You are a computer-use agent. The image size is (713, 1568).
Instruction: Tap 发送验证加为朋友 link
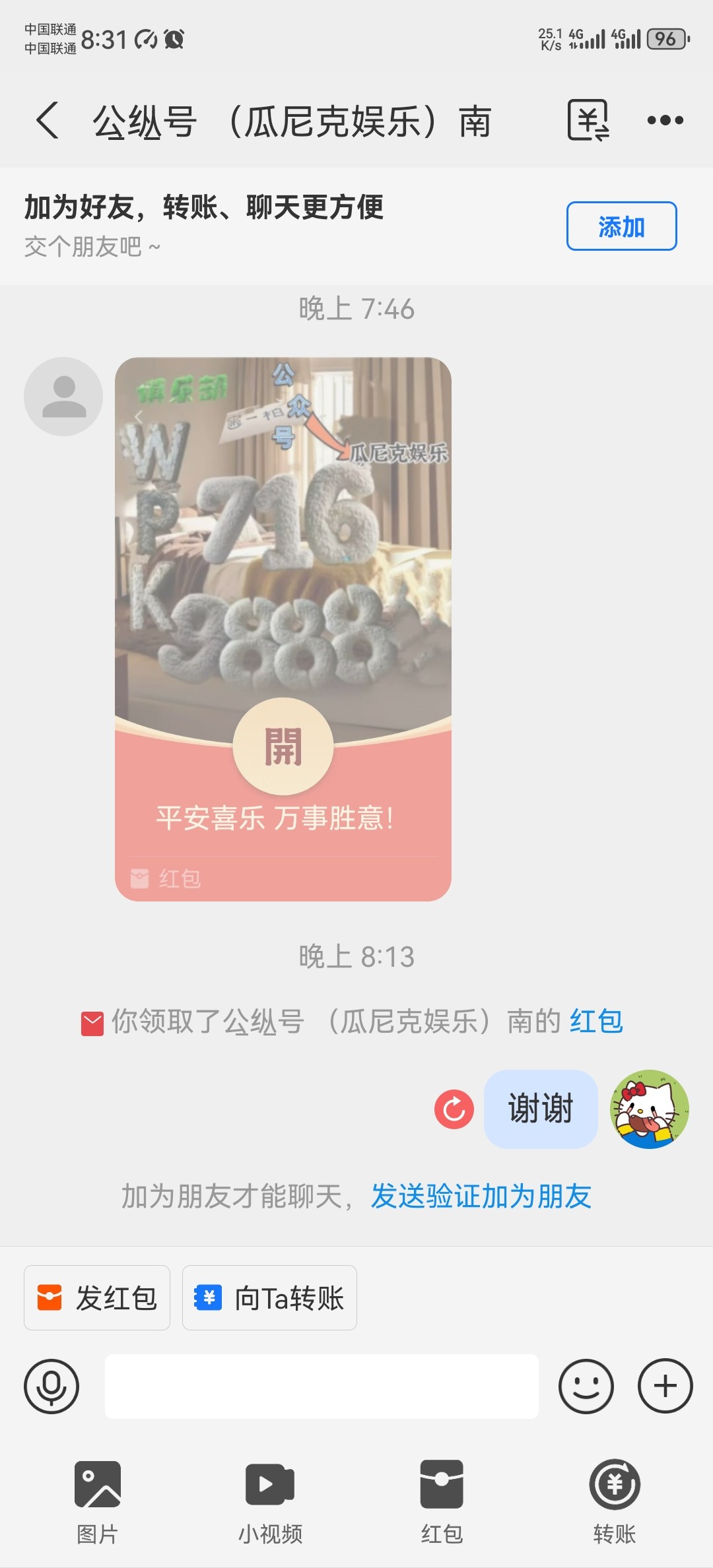point(481,1196)
